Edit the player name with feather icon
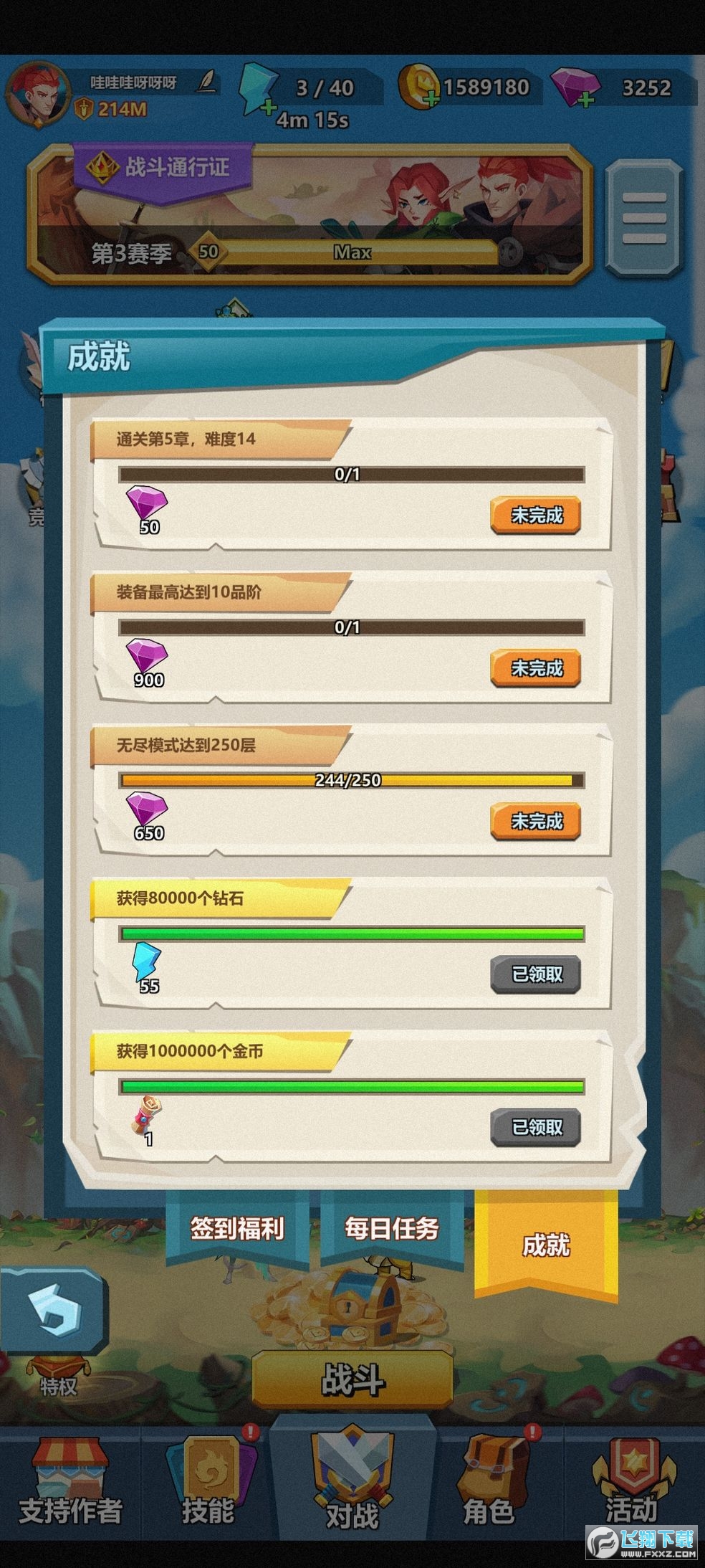The width and height of the screenshot is (705, 1568). tap(208, 82)
